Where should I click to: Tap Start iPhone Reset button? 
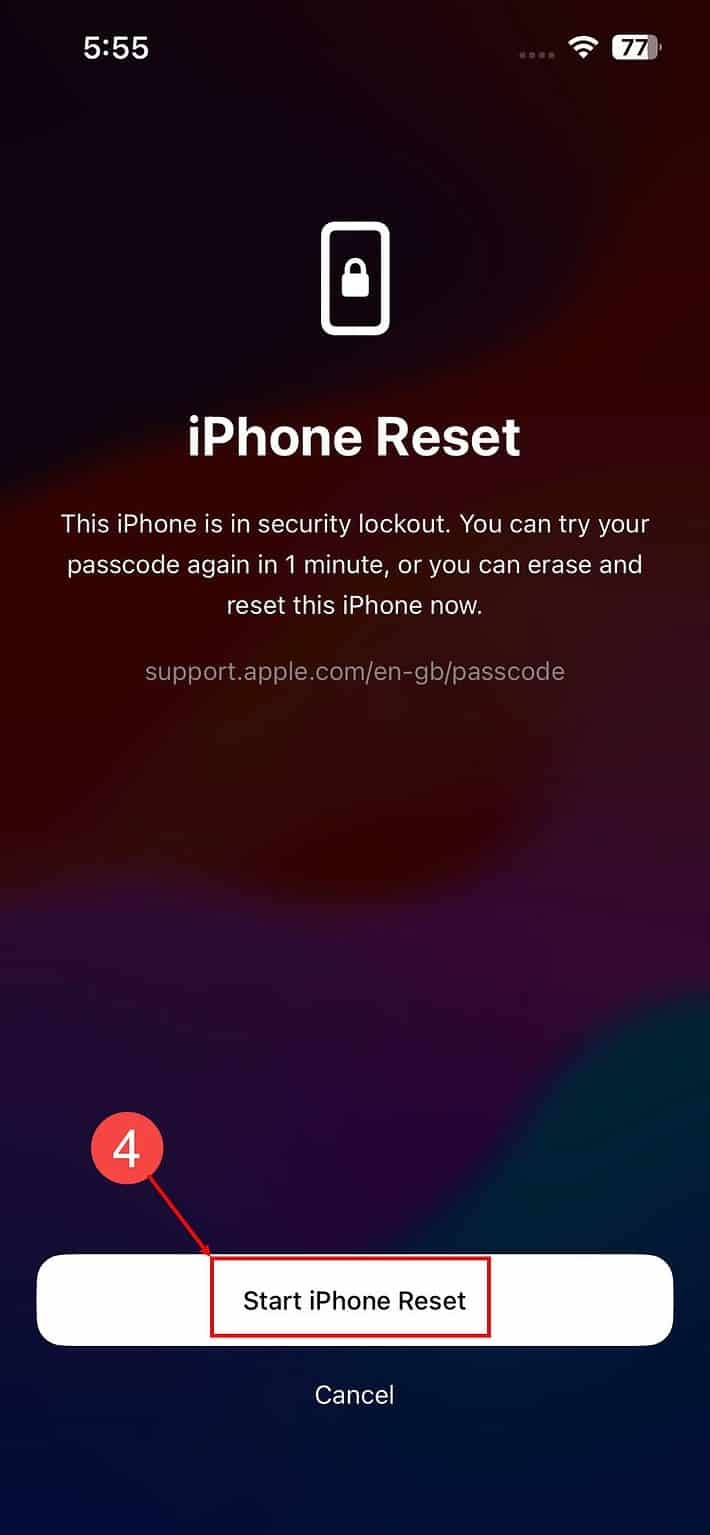click(x=354, y=1300)
